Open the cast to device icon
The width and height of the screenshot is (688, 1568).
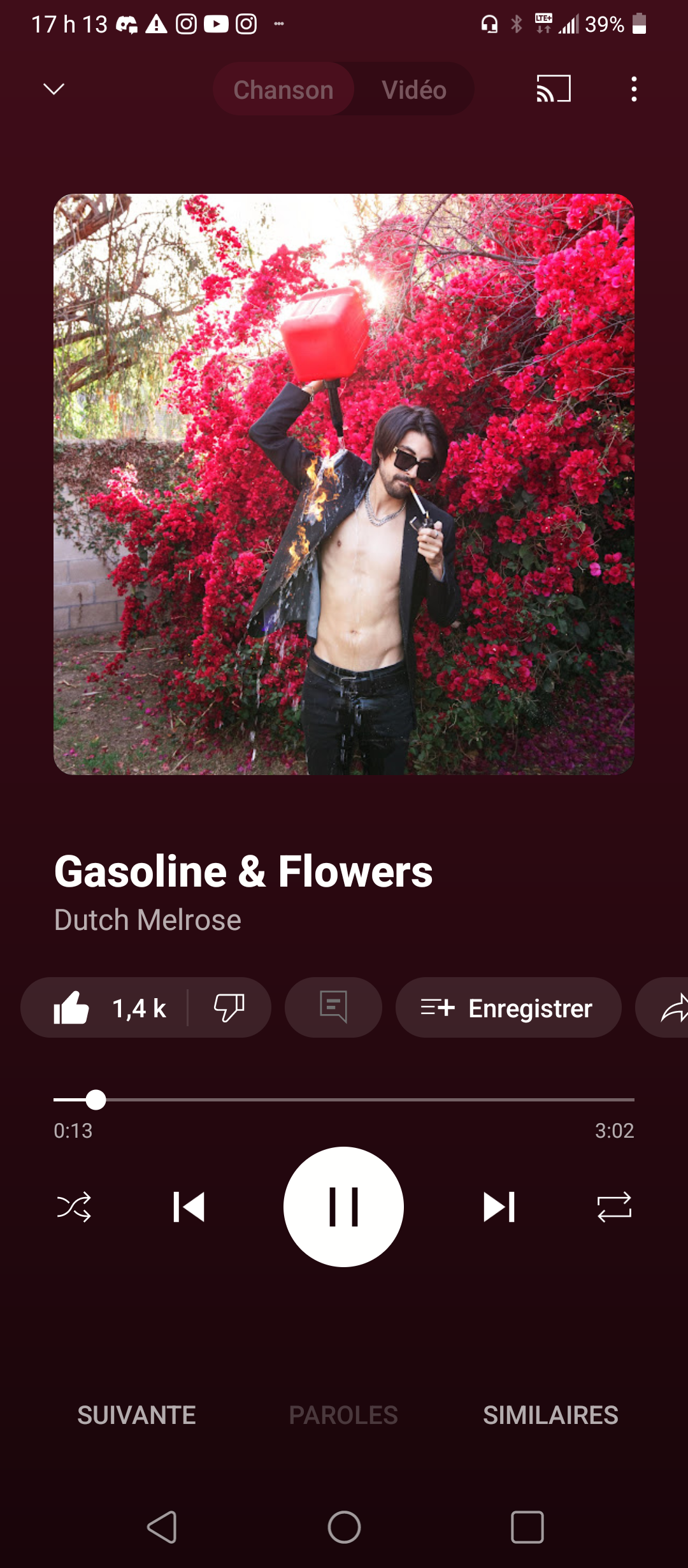click(553, 89)
